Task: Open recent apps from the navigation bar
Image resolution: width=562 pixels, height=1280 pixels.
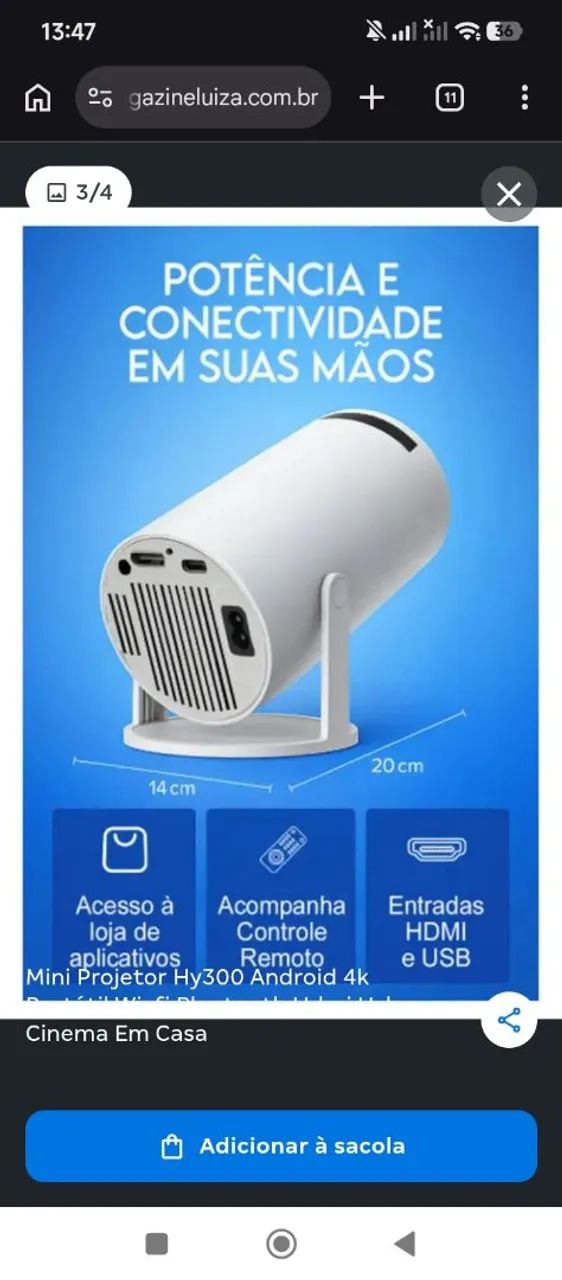Action: pyautogui.click(x=157, y=1243)
